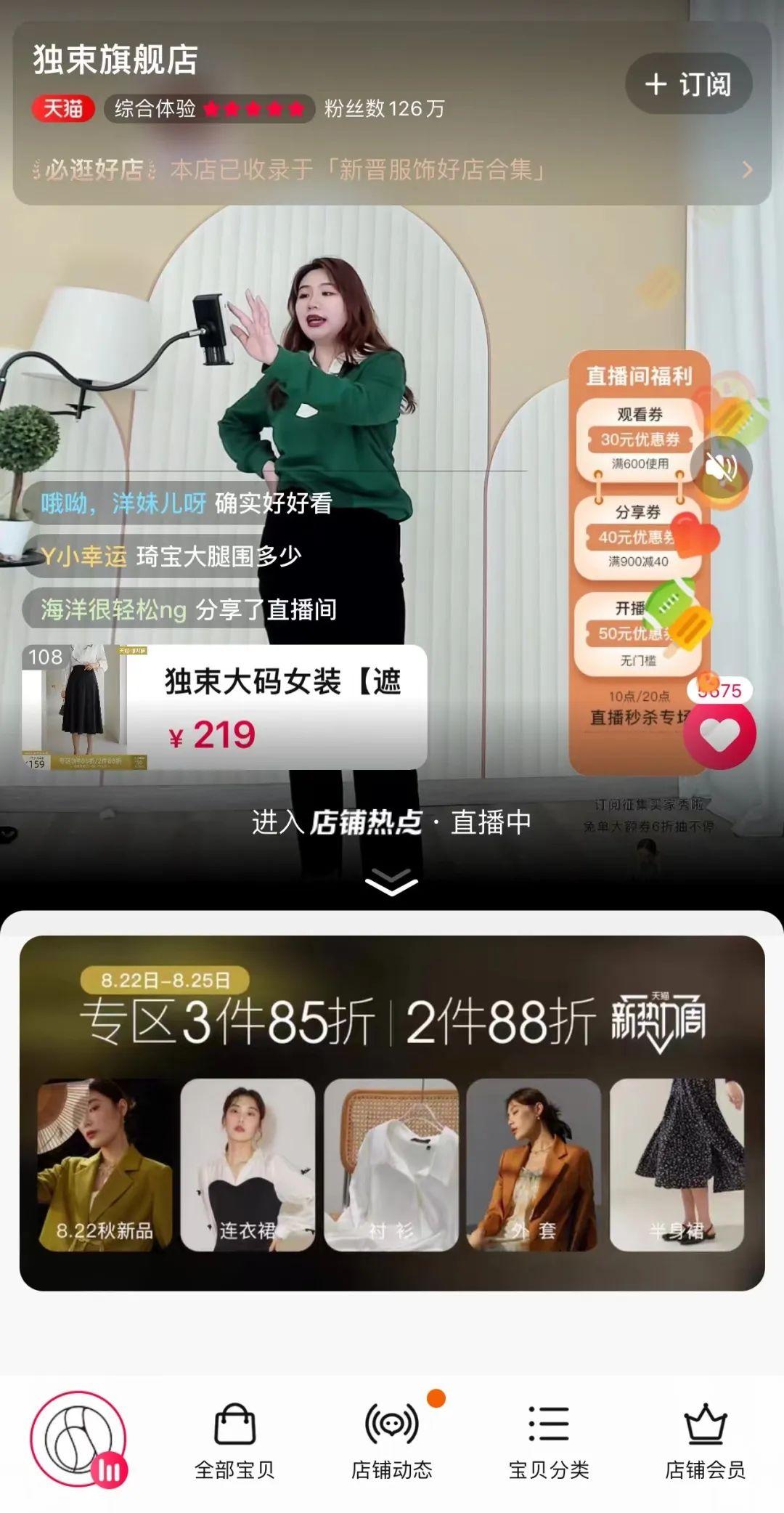Browse the 连衣裙 category tile
Viewport: 784px width, 1513px height.
pos(248,1164)
